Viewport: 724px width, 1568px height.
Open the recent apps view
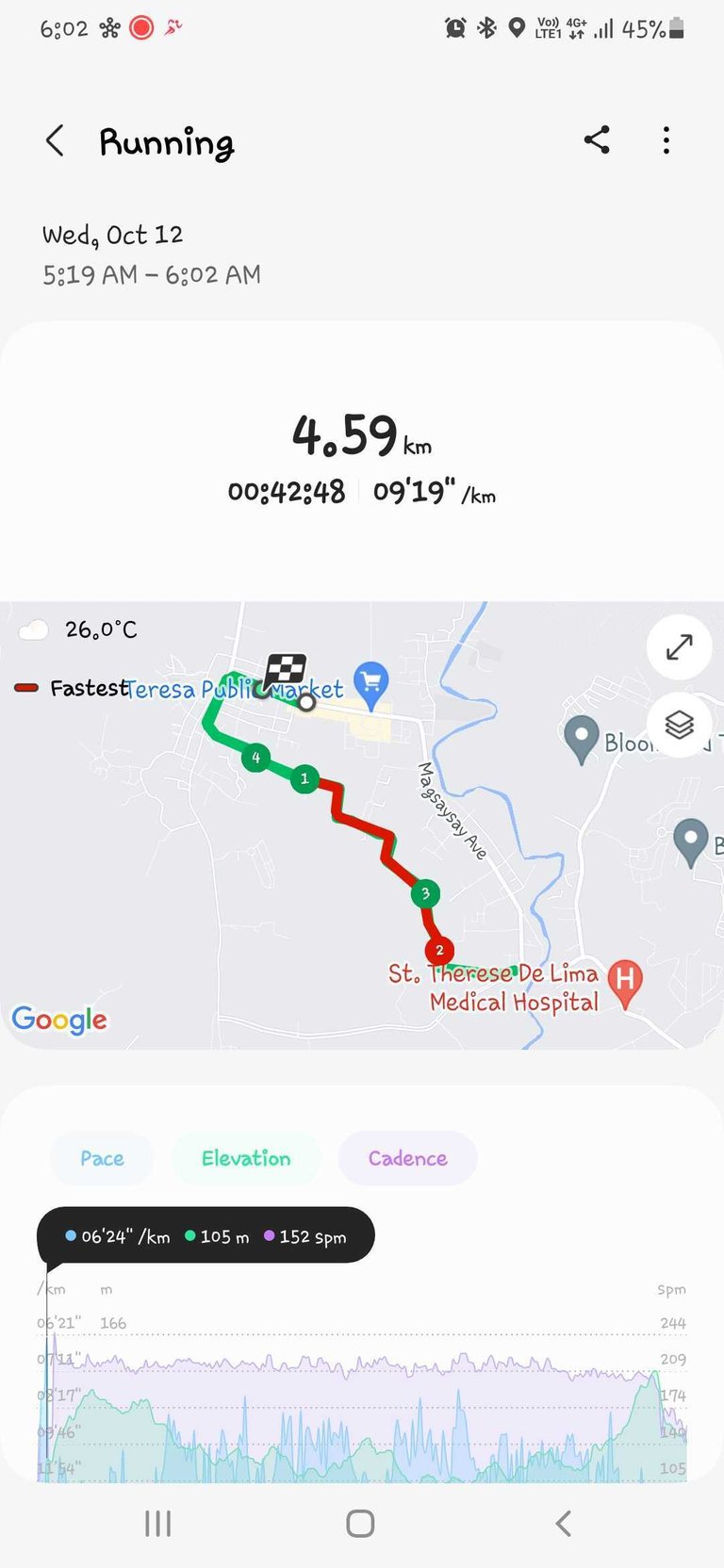(157, 1524)
